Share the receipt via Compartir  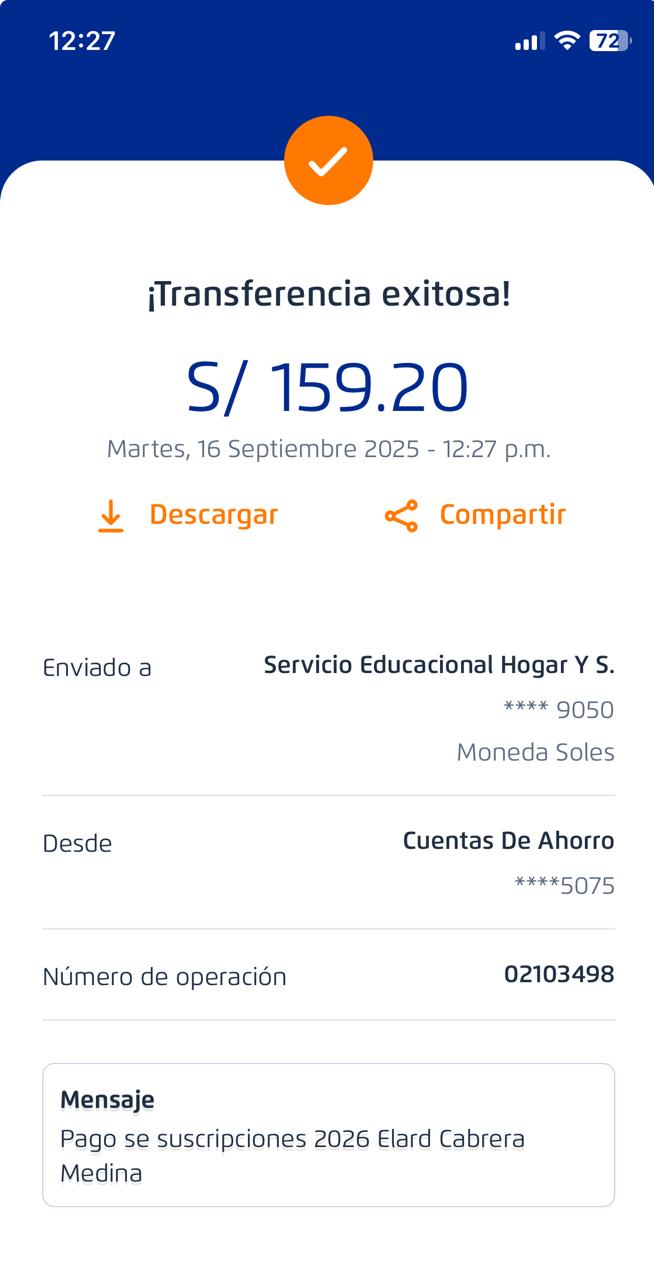(476, 515)
